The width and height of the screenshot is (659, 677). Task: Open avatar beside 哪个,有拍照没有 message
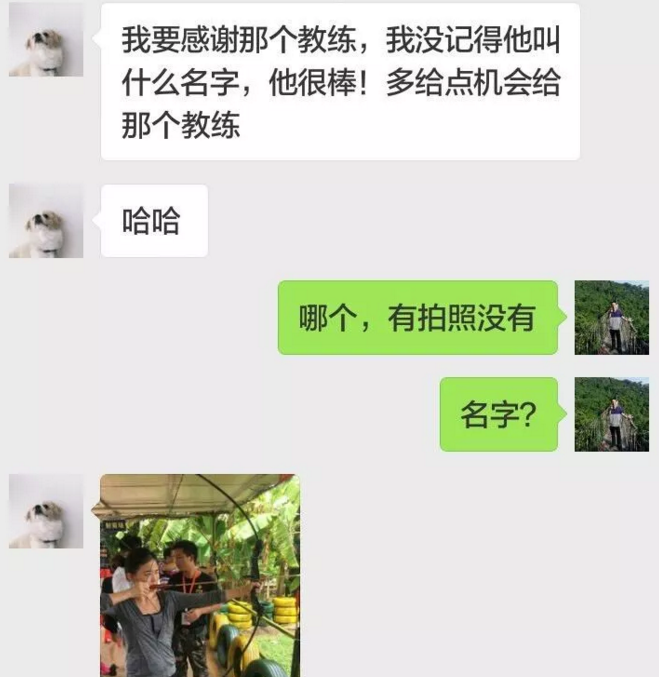611,318
